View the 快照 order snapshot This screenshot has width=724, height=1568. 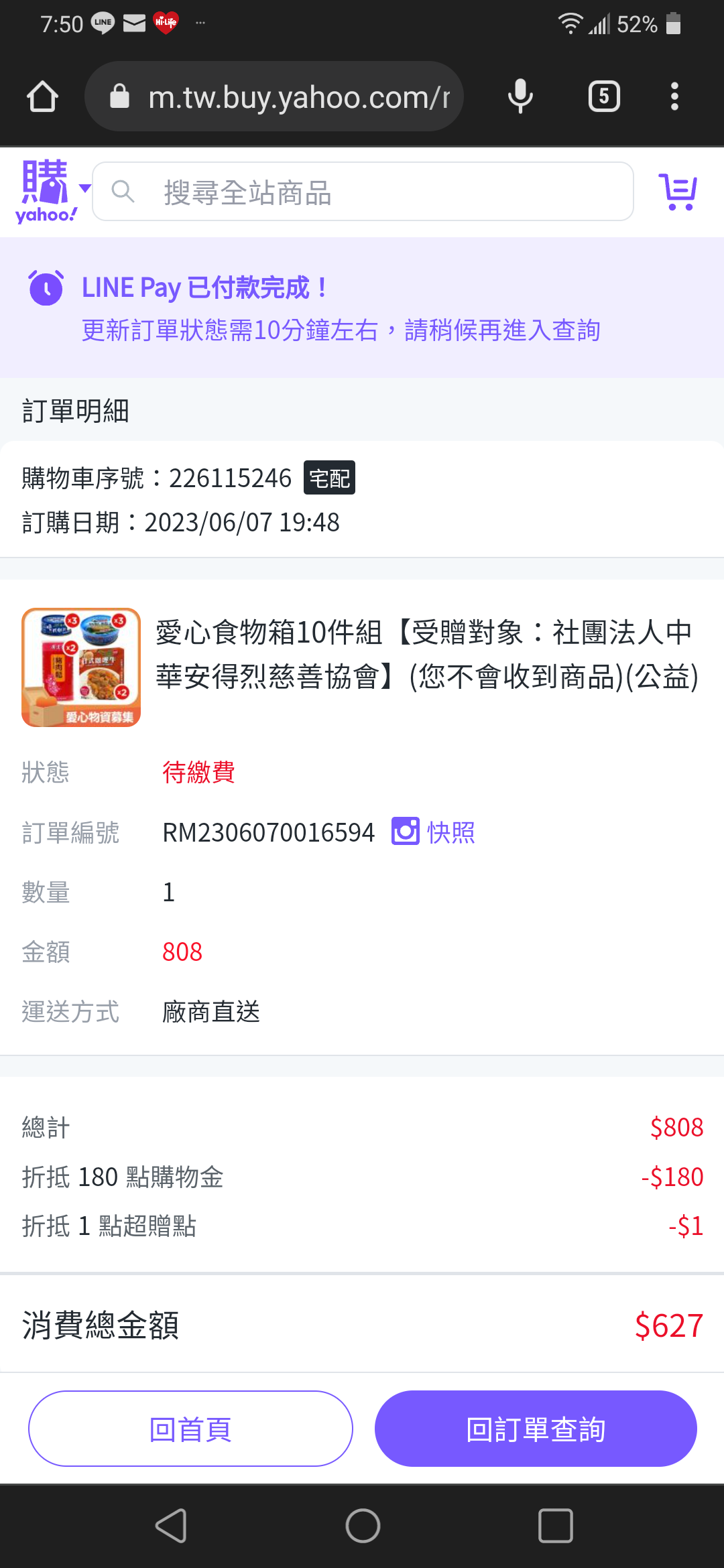434,832
